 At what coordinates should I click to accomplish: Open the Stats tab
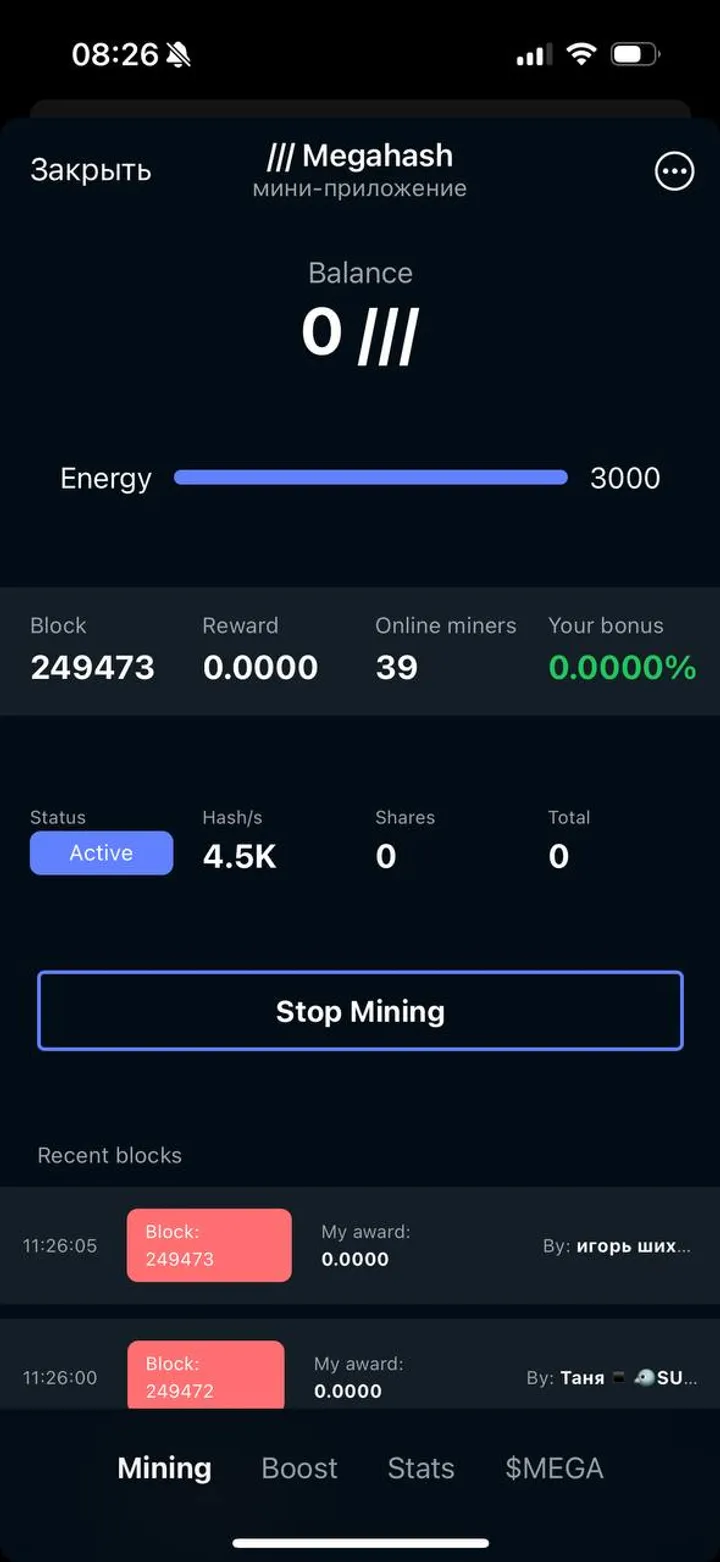[x=420, y=1467]
